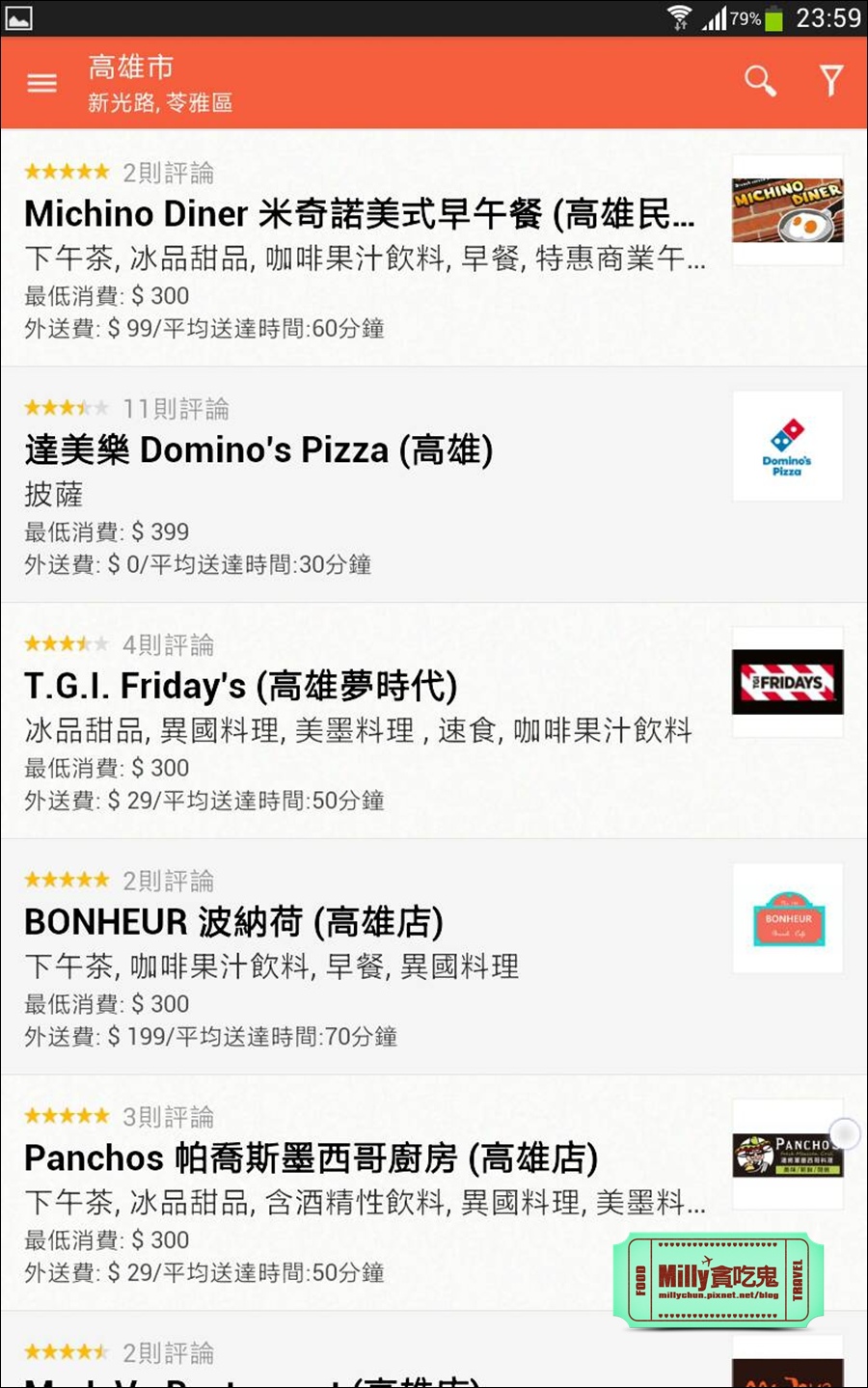Tap the five-star rating for BONHEUR
Viewport: 868px width, 1388px height.
tap(66, 879)
